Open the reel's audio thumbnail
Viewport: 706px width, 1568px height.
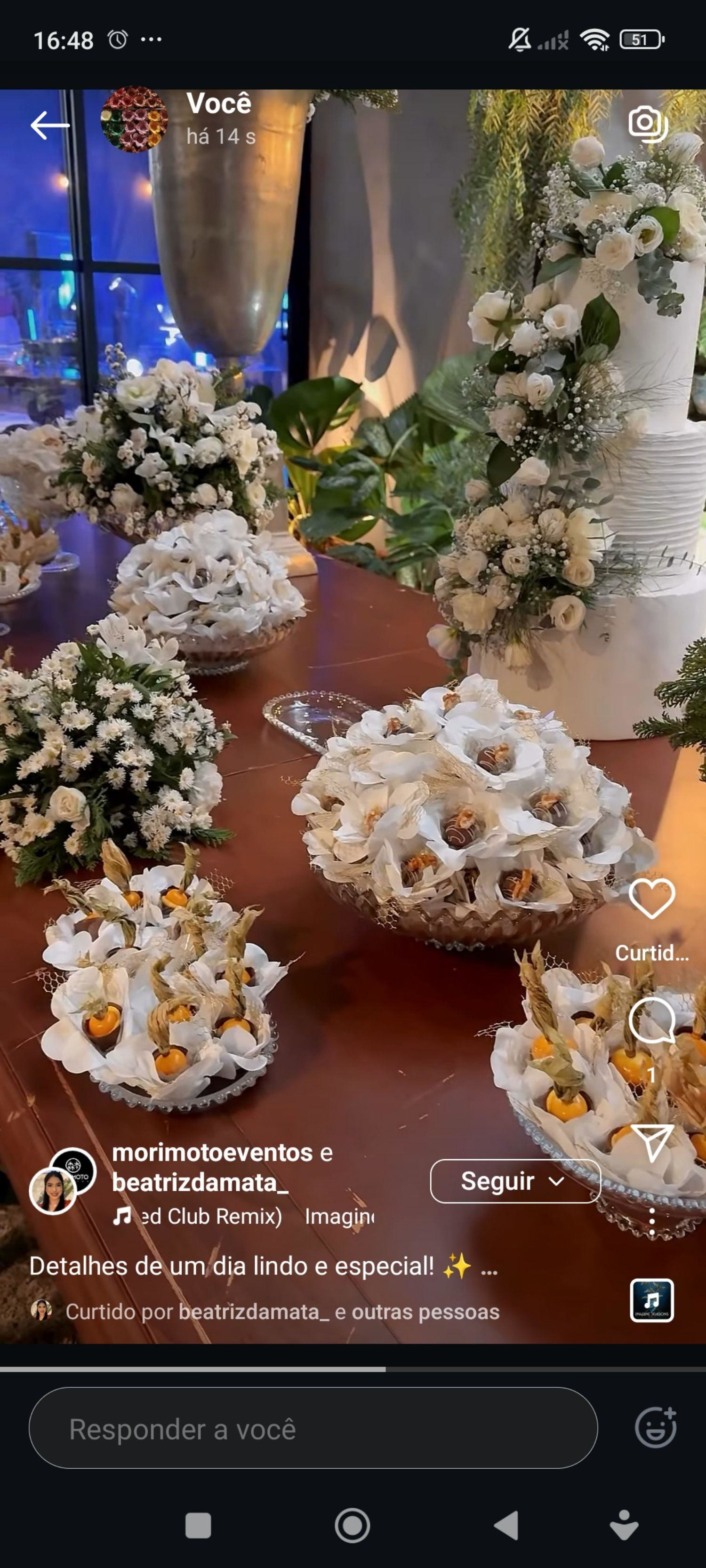click(651, 1300)
